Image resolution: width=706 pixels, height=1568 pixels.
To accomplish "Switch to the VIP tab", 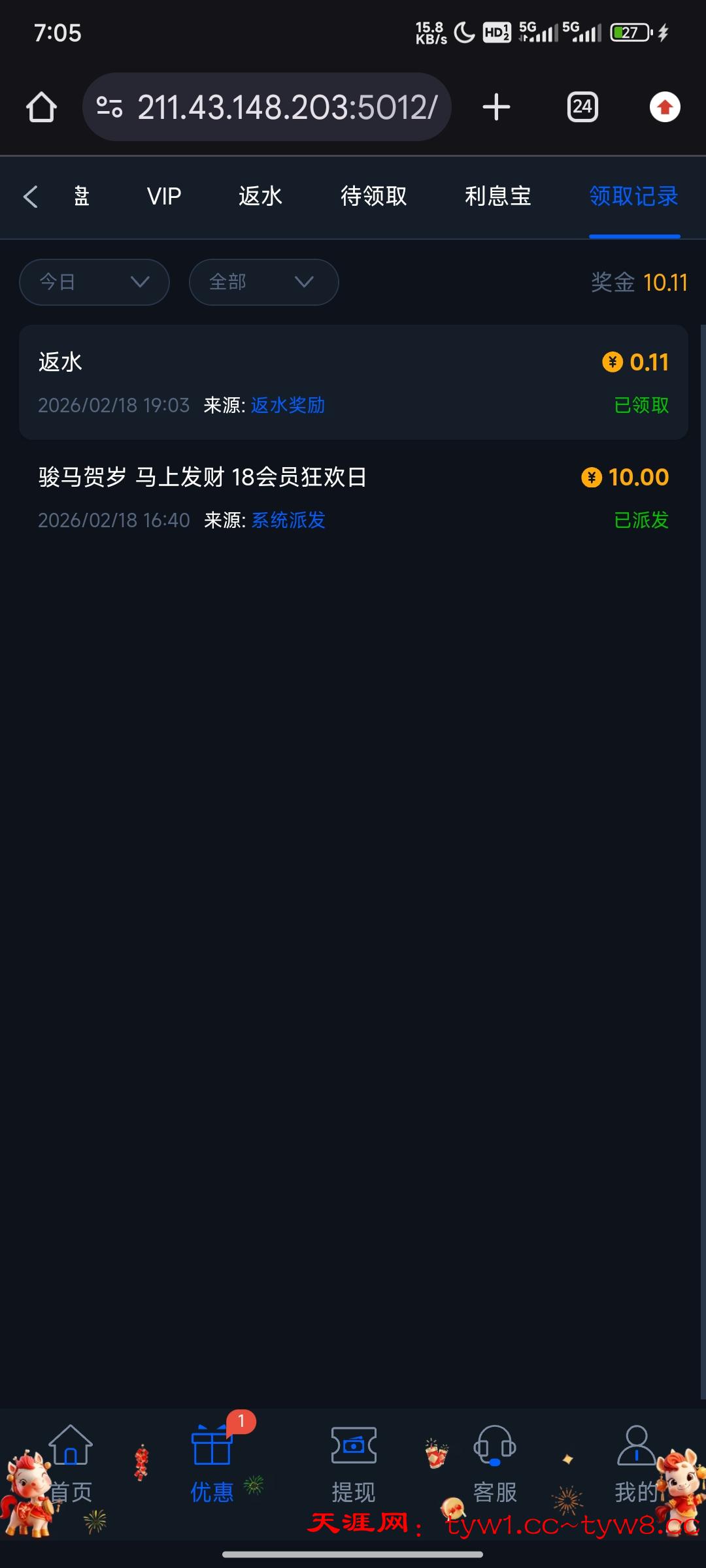I will [x=163, y=197].
